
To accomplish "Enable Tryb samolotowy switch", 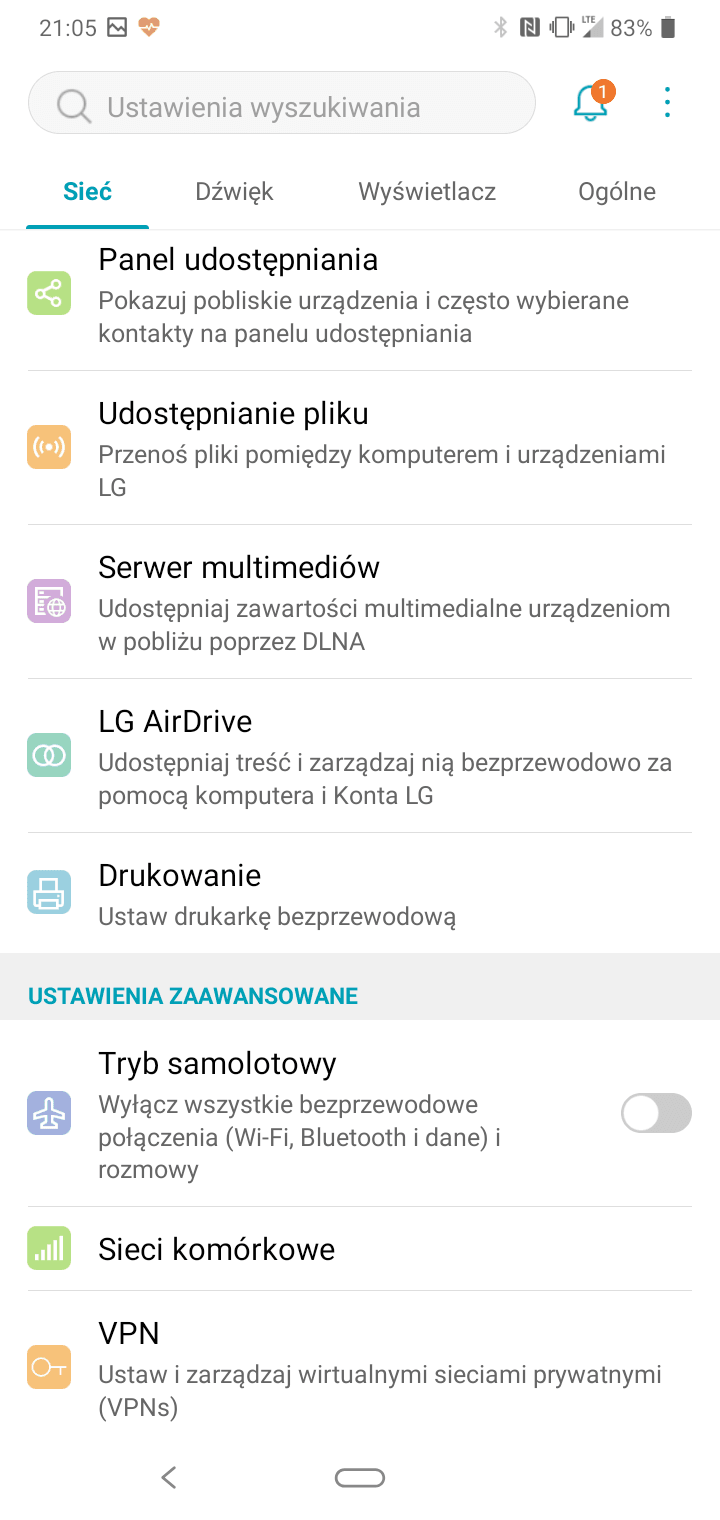I will pos(656,1113).
